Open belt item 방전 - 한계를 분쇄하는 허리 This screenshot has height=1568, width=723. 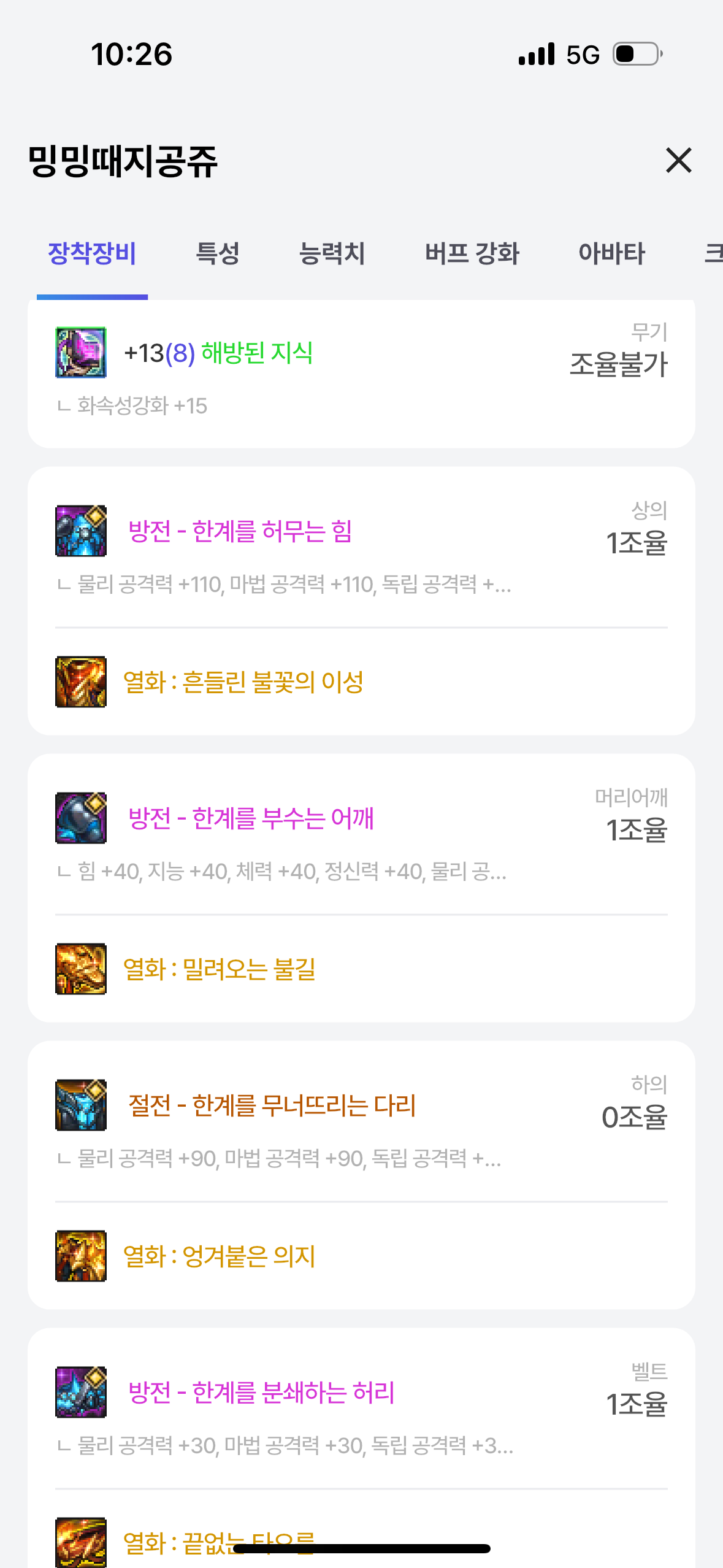(261, 1393)
